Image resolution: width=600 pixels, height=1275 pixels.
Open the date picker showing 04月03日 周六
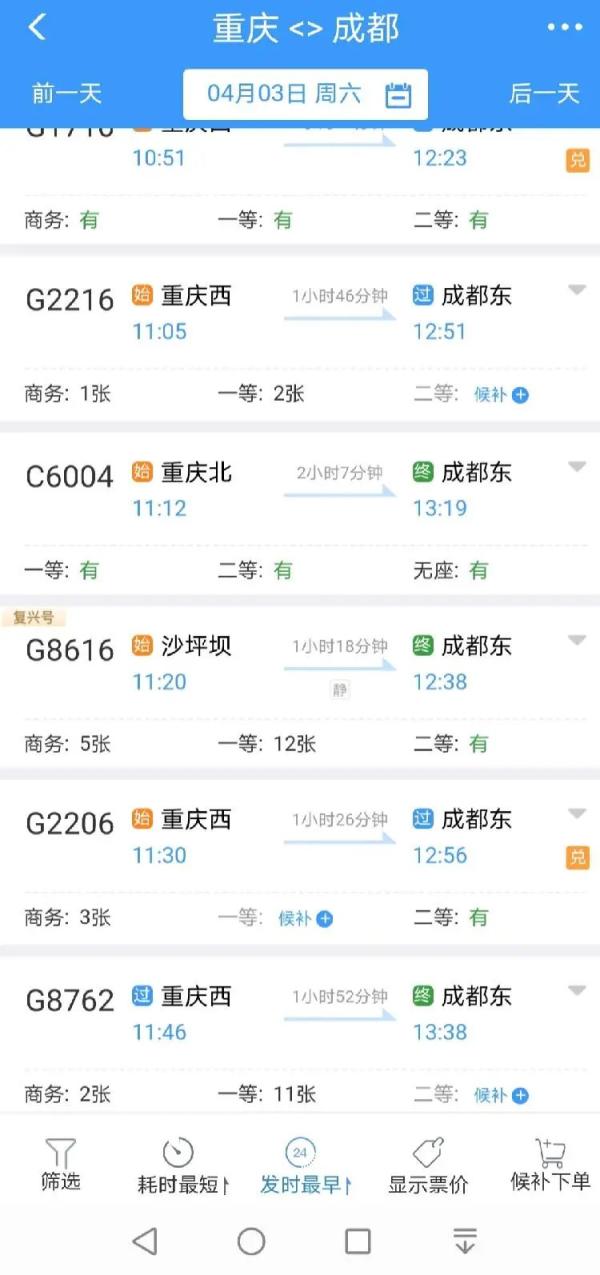click(305, 95)
